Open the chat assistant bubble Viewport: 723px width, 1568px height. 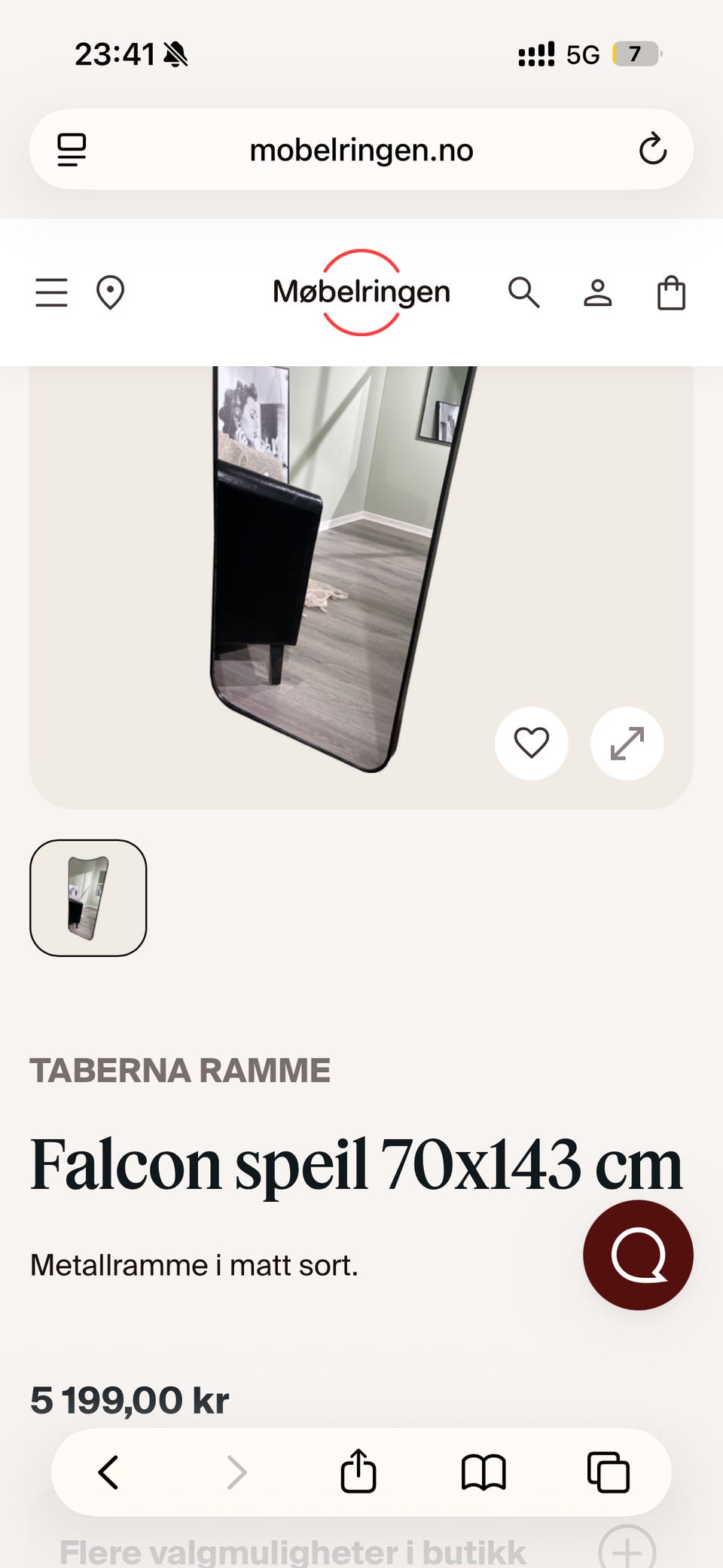pyautogui.click(x=637, y=1255)
